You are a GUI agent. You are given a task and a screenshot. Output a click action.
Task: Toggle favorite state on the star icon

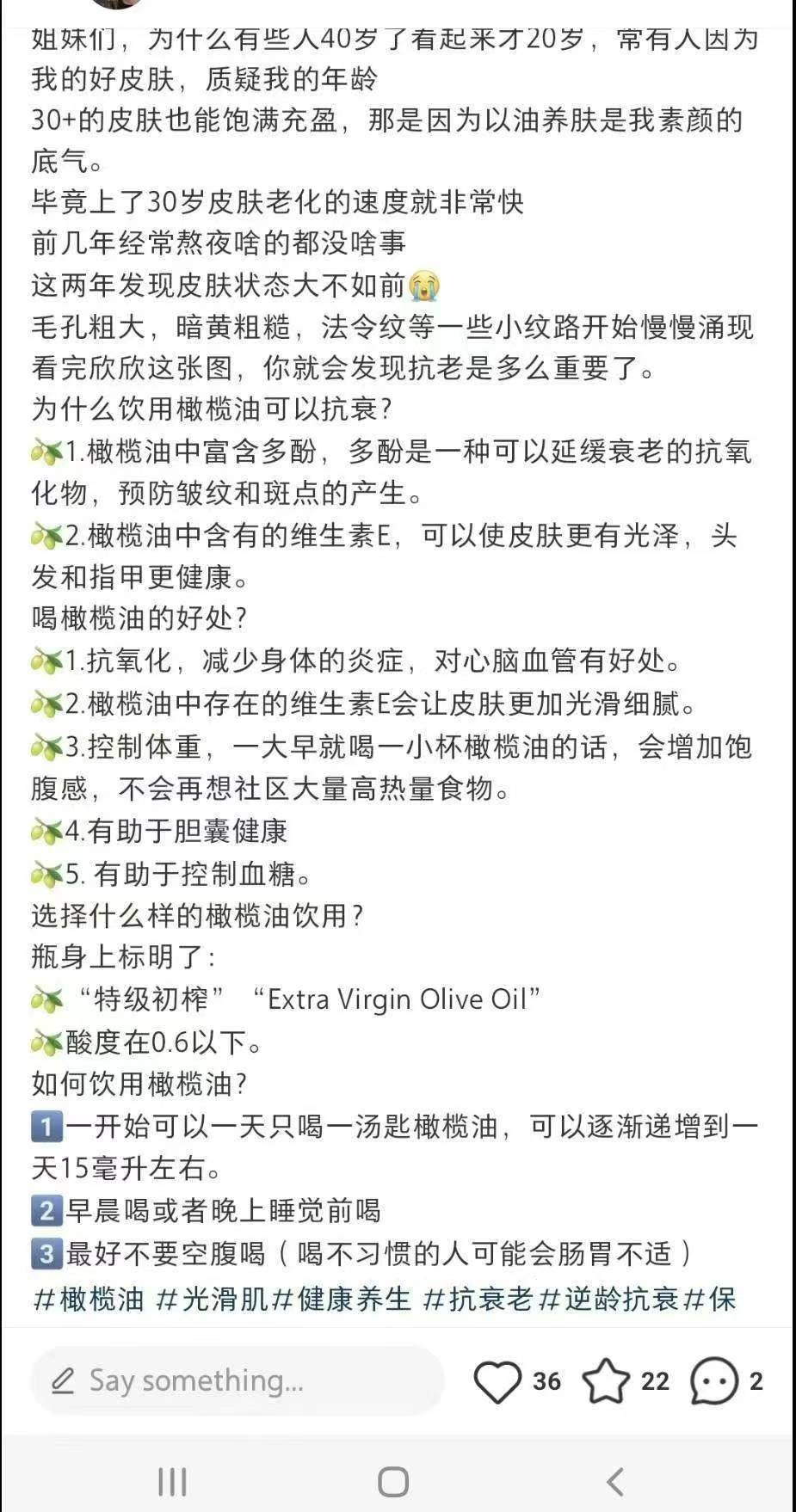click(x=608, y=1380)
